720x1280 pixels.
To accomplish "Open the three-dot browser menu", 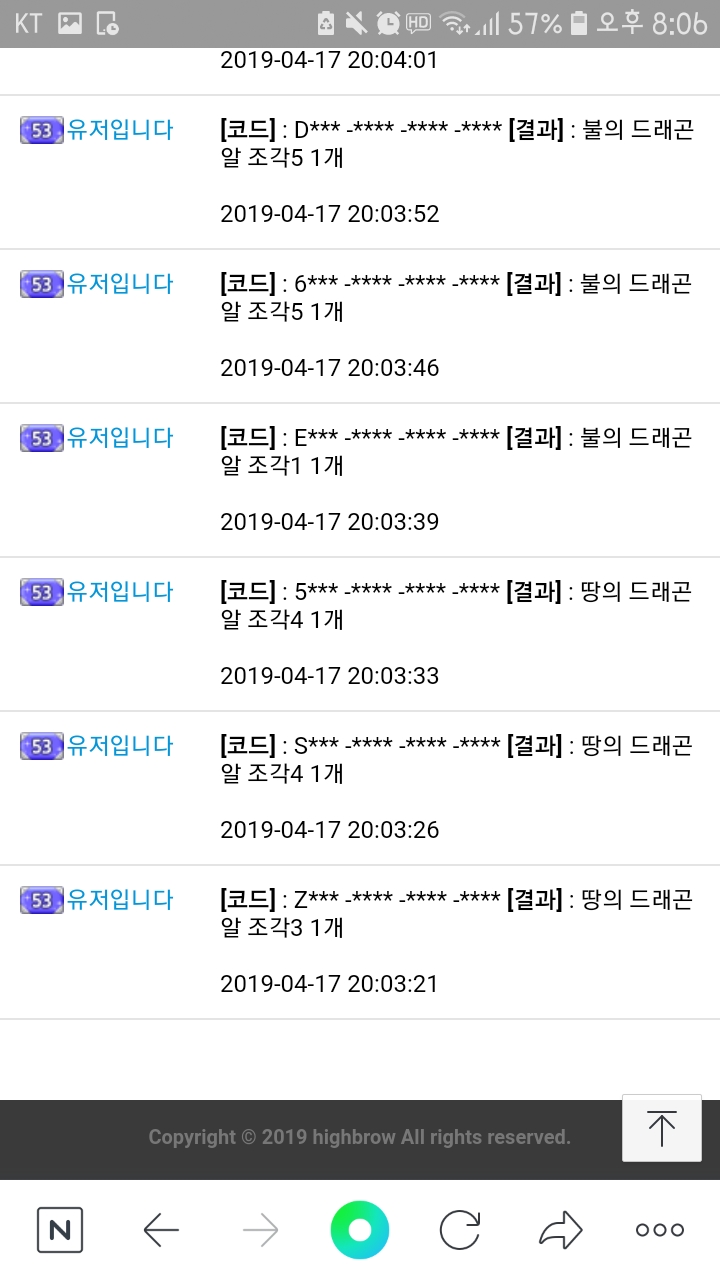I will click(x=660, y=1230).
